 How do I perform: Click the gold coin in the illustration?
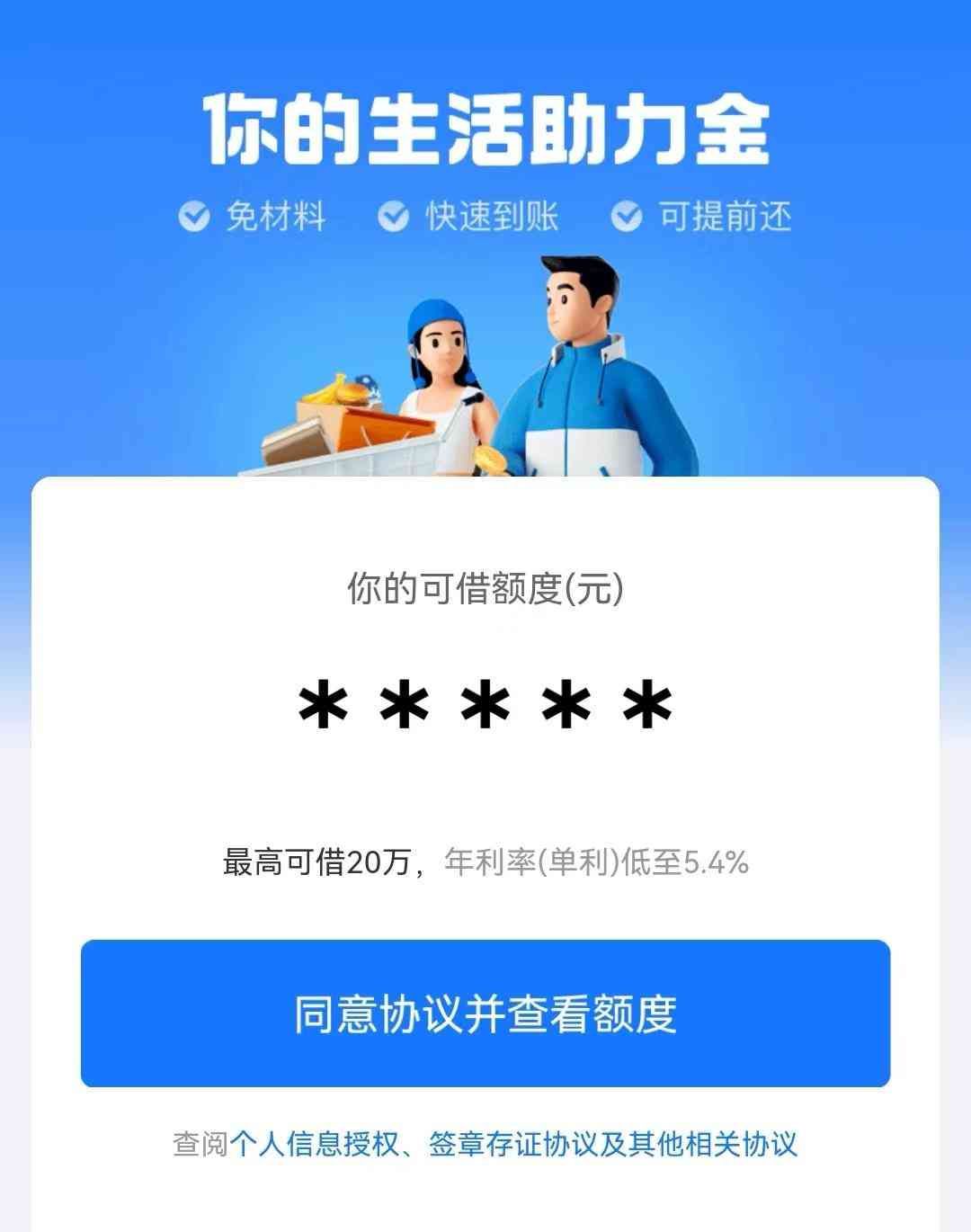coord(490,459)
